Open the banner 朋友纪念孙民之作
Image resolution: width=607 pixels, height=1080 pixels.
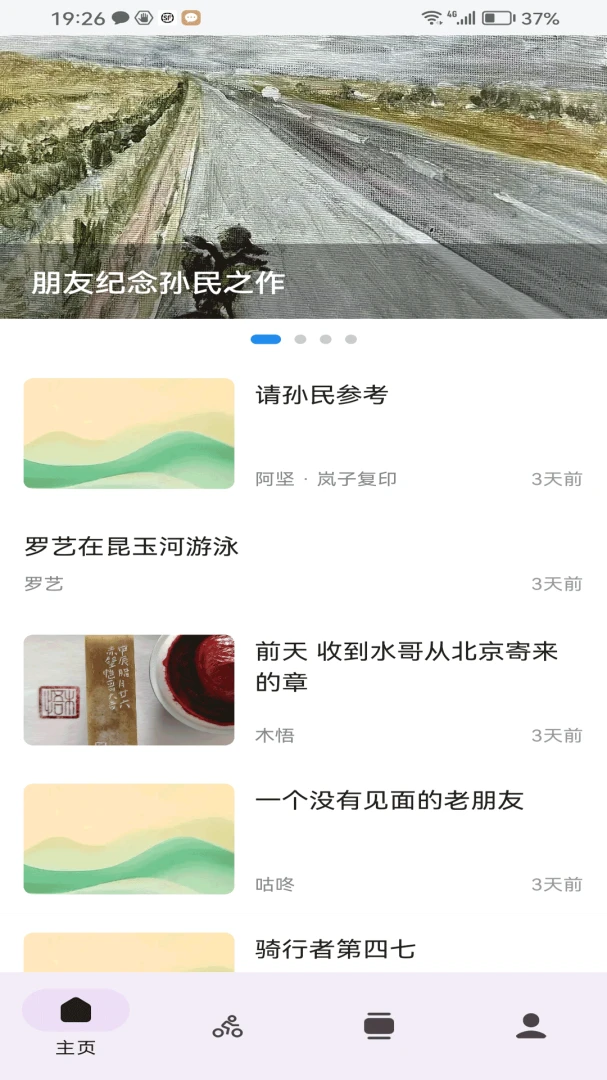click(303, 177)
